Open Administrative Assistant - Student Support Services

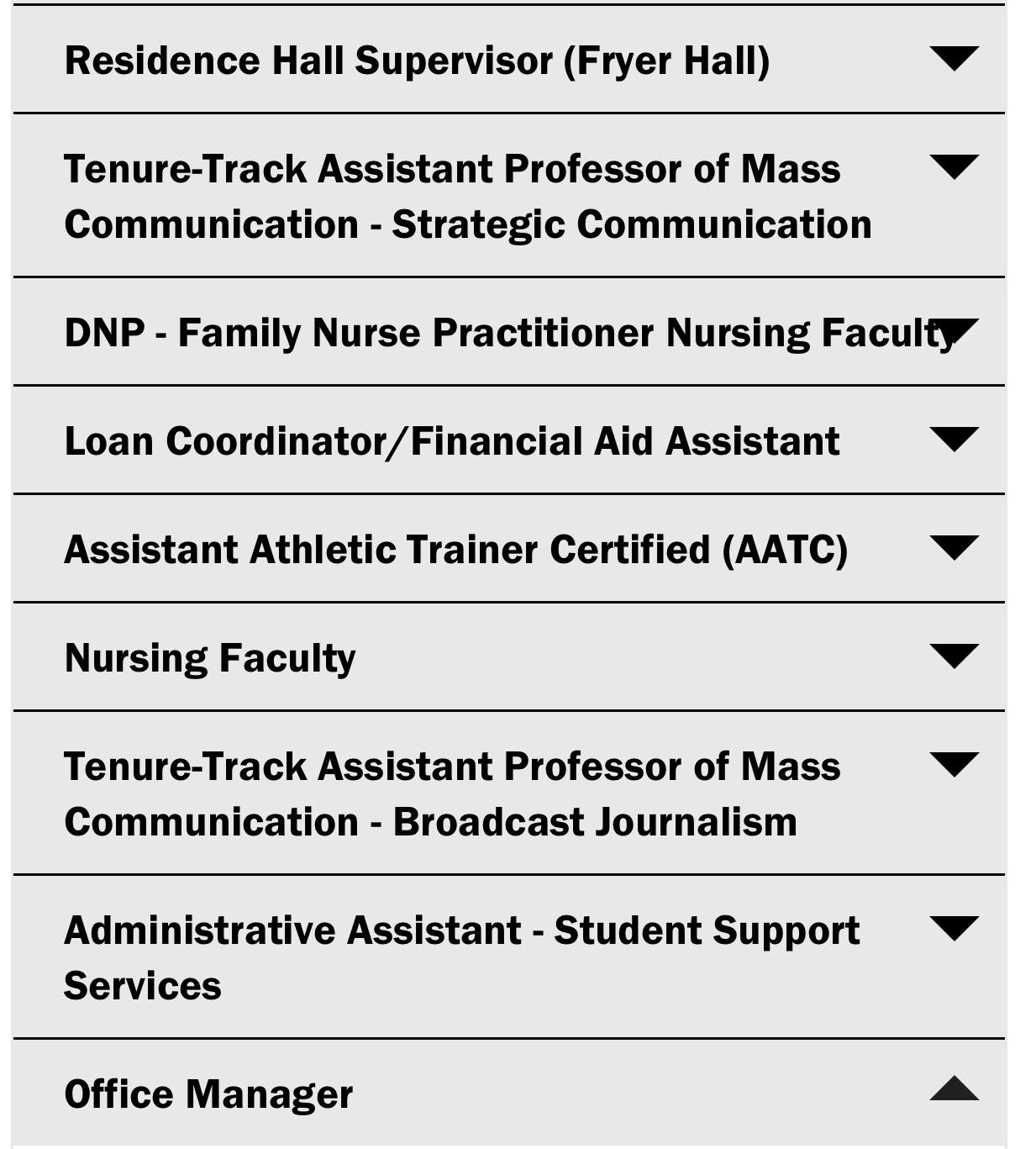click(x=508, y=957)
